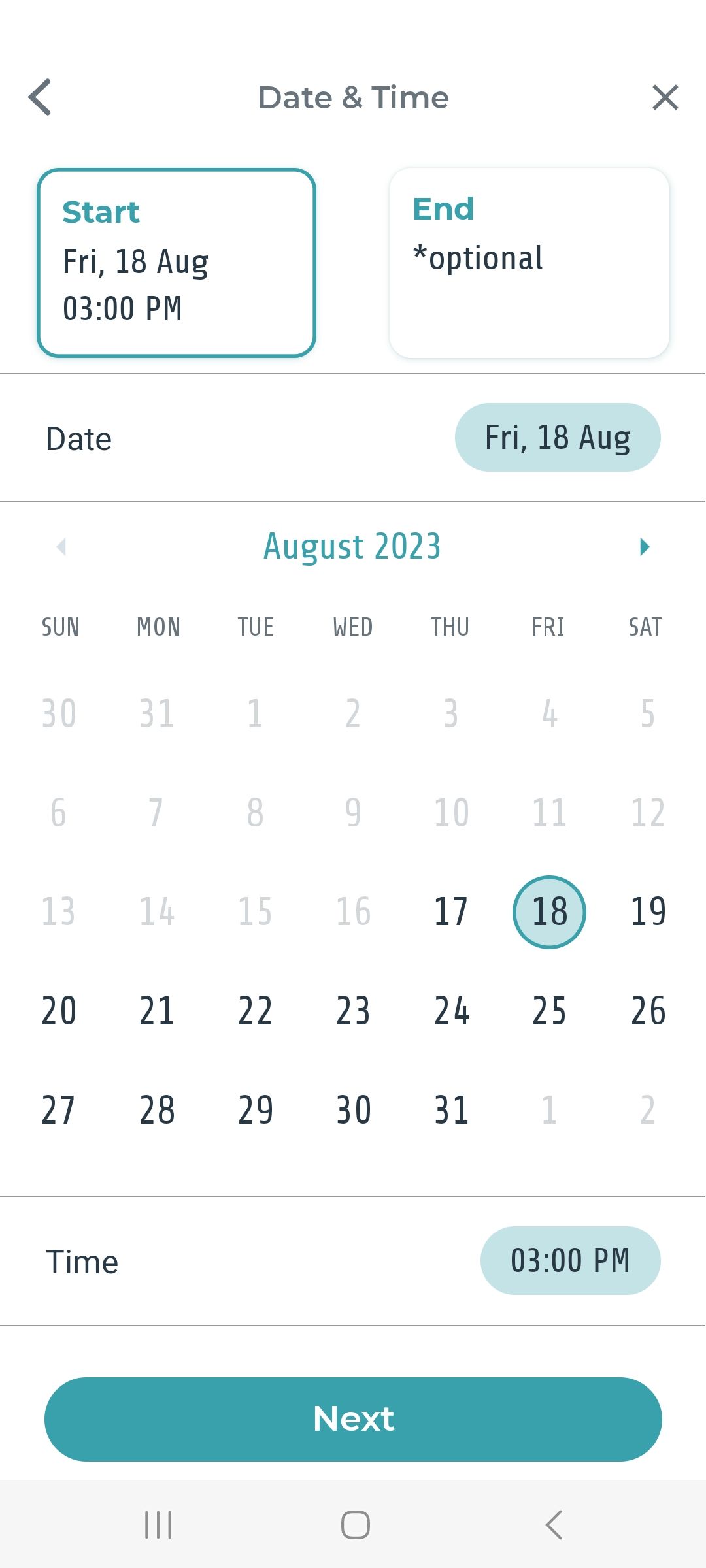Navigate to the next month
Viewport: 706px width, 1568px height.
644,547
